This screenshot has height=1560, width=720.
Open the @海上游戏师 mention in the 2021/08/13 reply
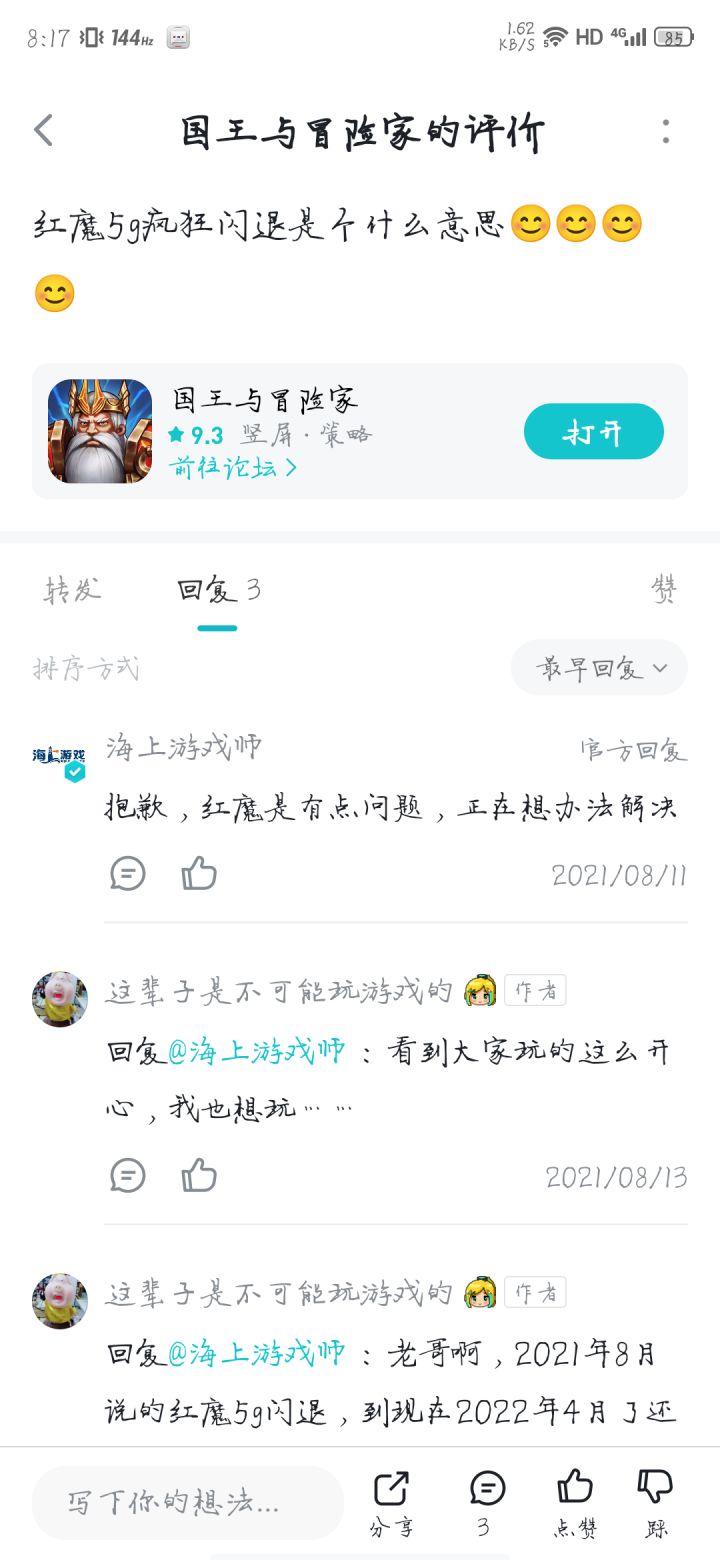coord(255,1051)
